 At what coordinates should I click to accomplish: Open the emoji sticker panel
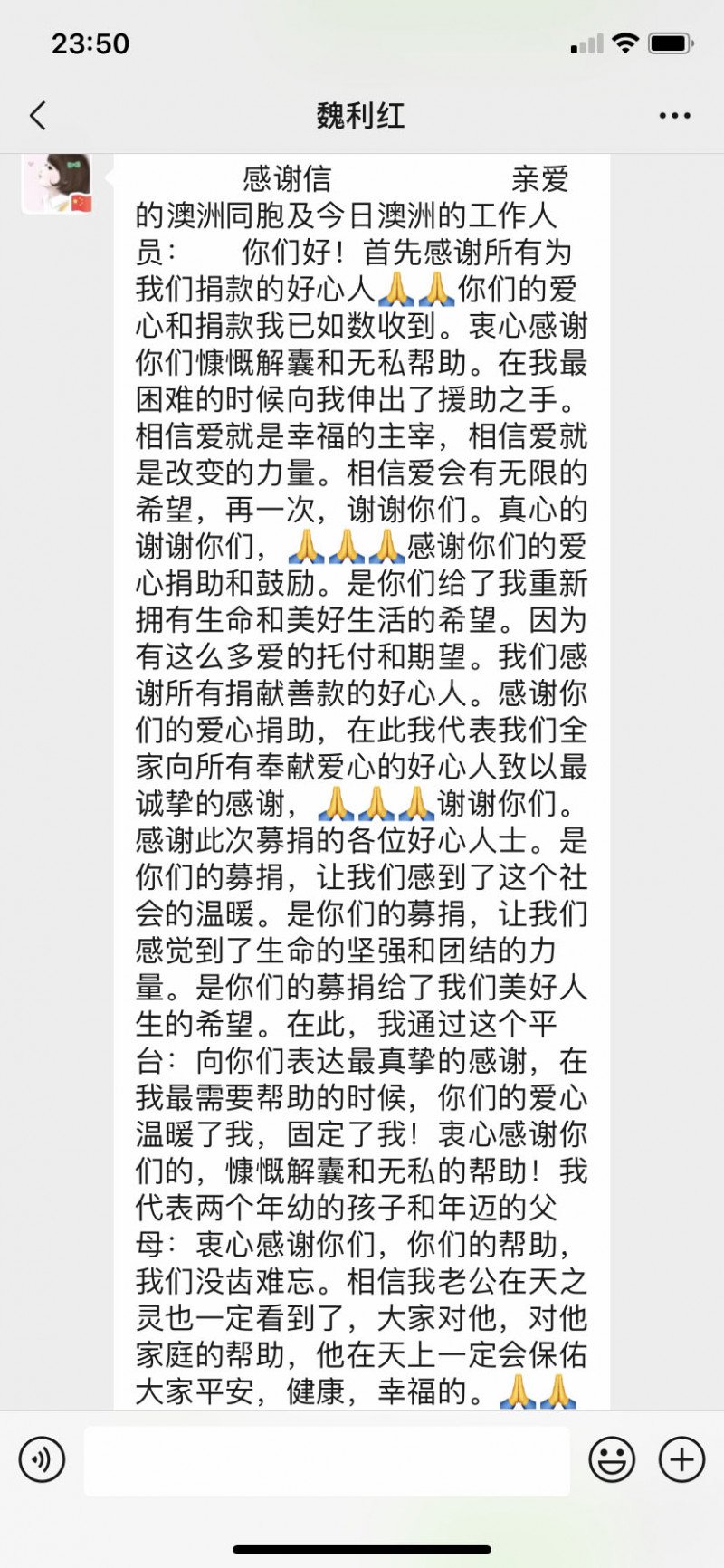pyautogui.click(x=612, y=1459)
